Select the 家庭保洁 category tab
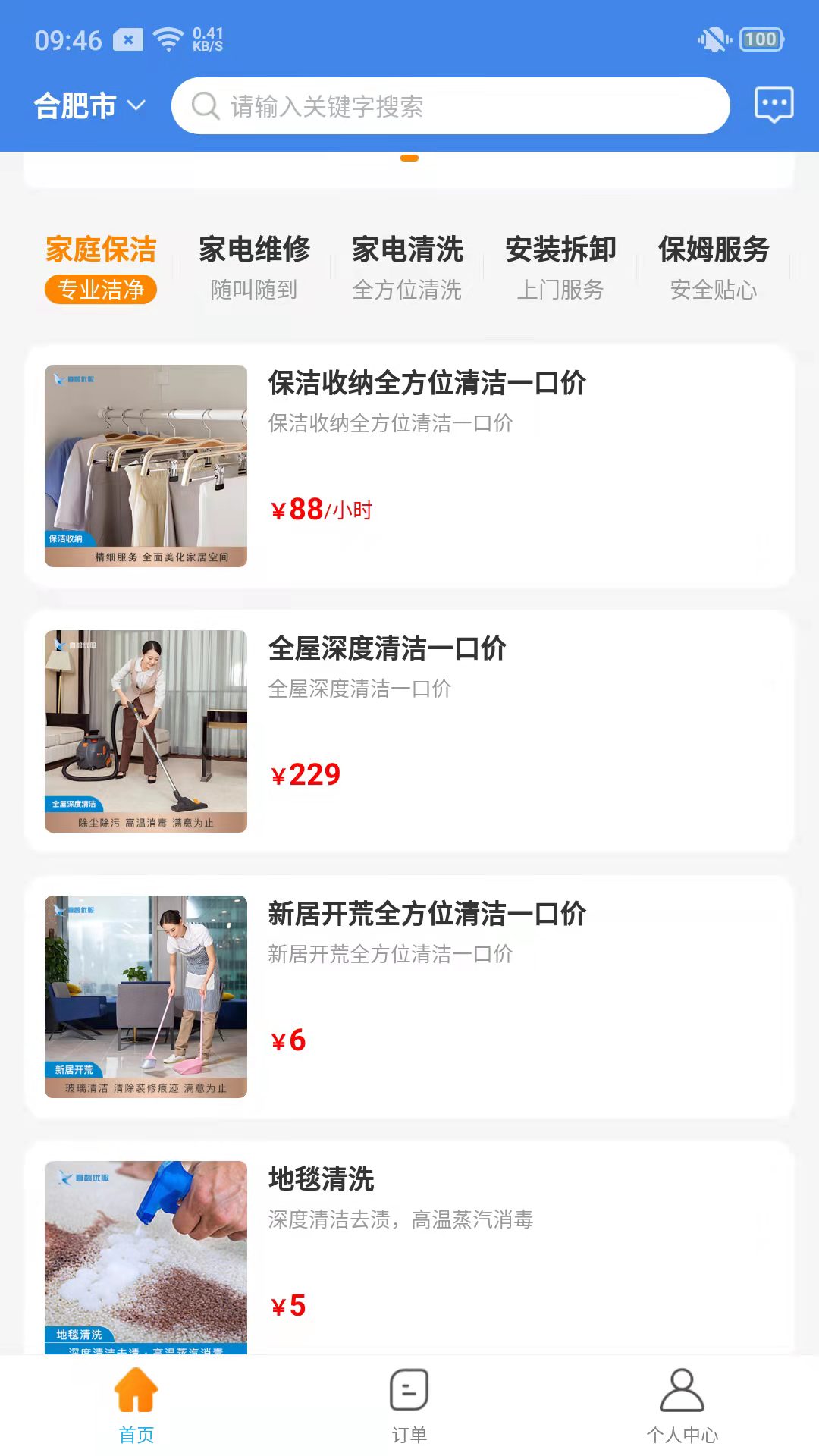819x1456 pixels. [101, 267]
